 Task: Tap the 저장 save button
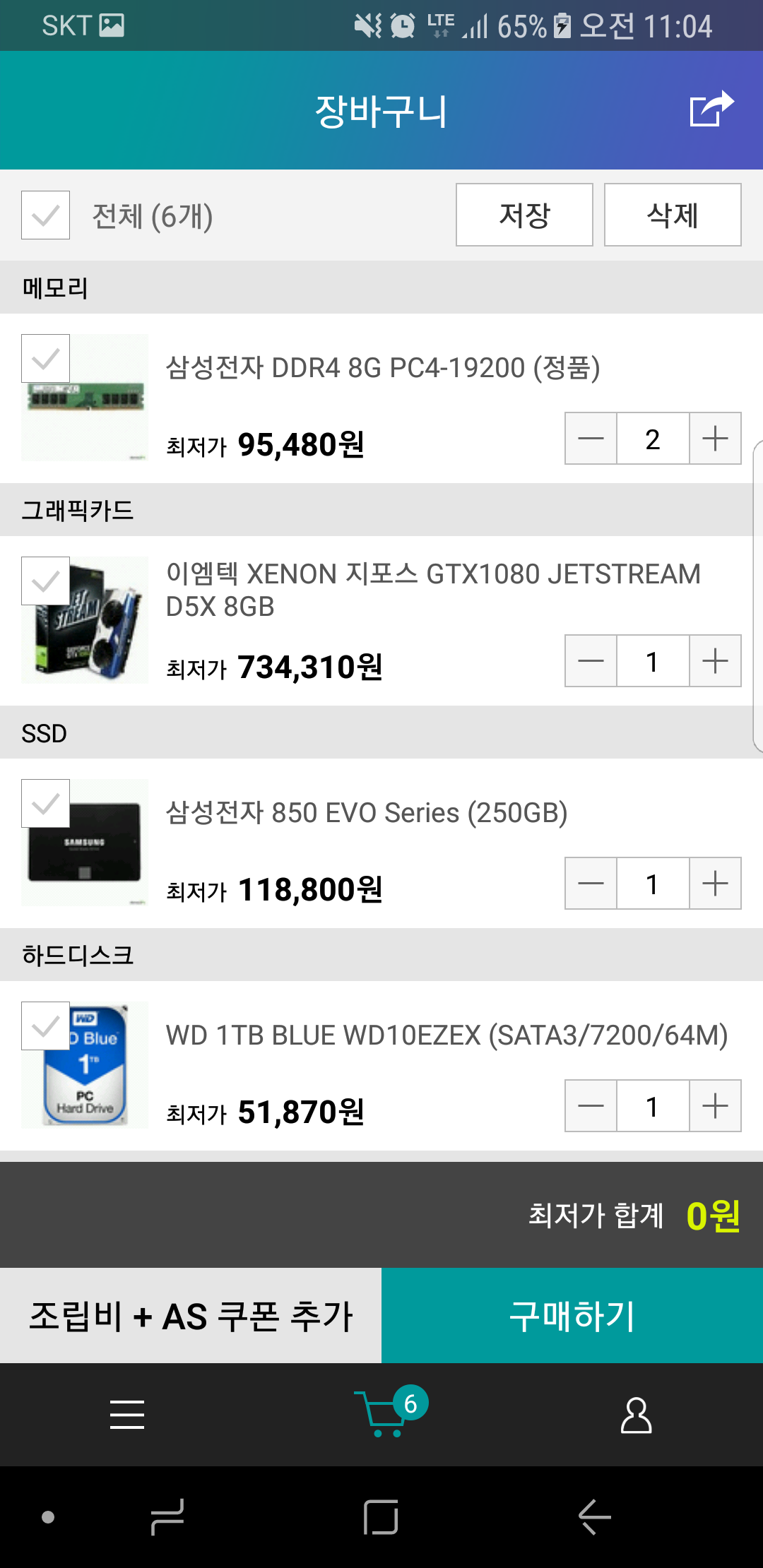click(x=524, y=215)
